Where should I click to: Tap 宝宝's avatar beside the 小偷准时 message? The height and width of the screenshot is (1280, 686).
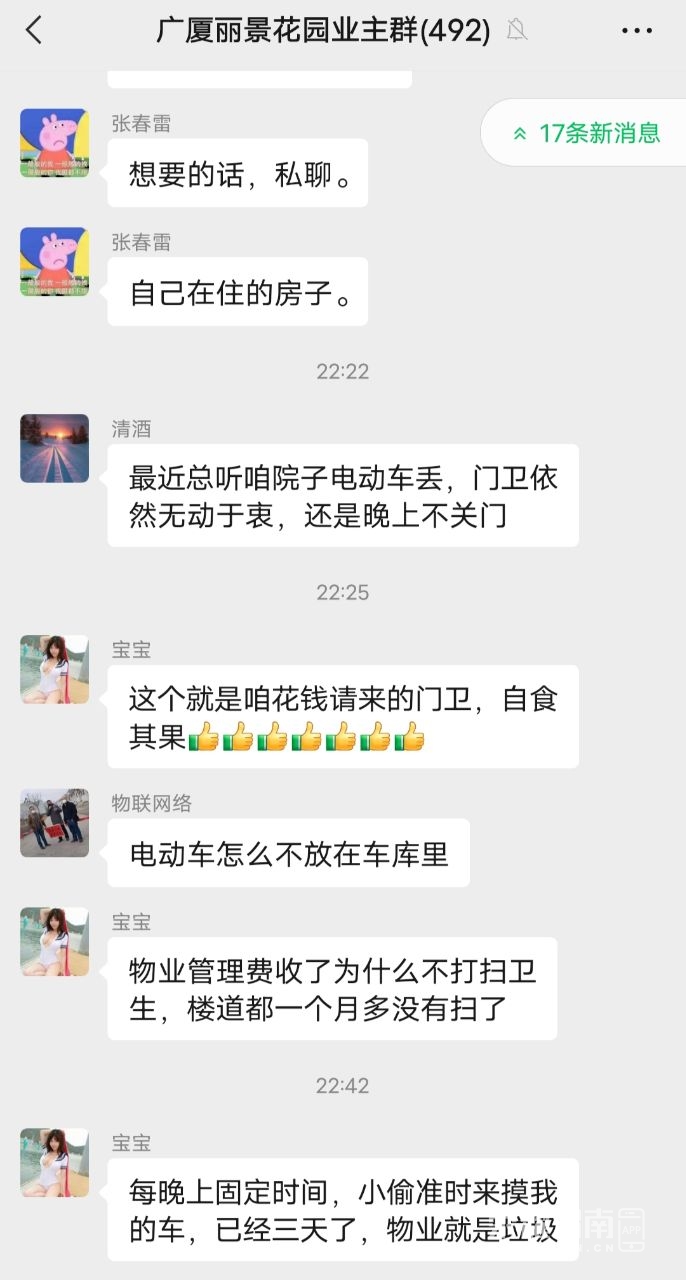tap(55, 1162)
